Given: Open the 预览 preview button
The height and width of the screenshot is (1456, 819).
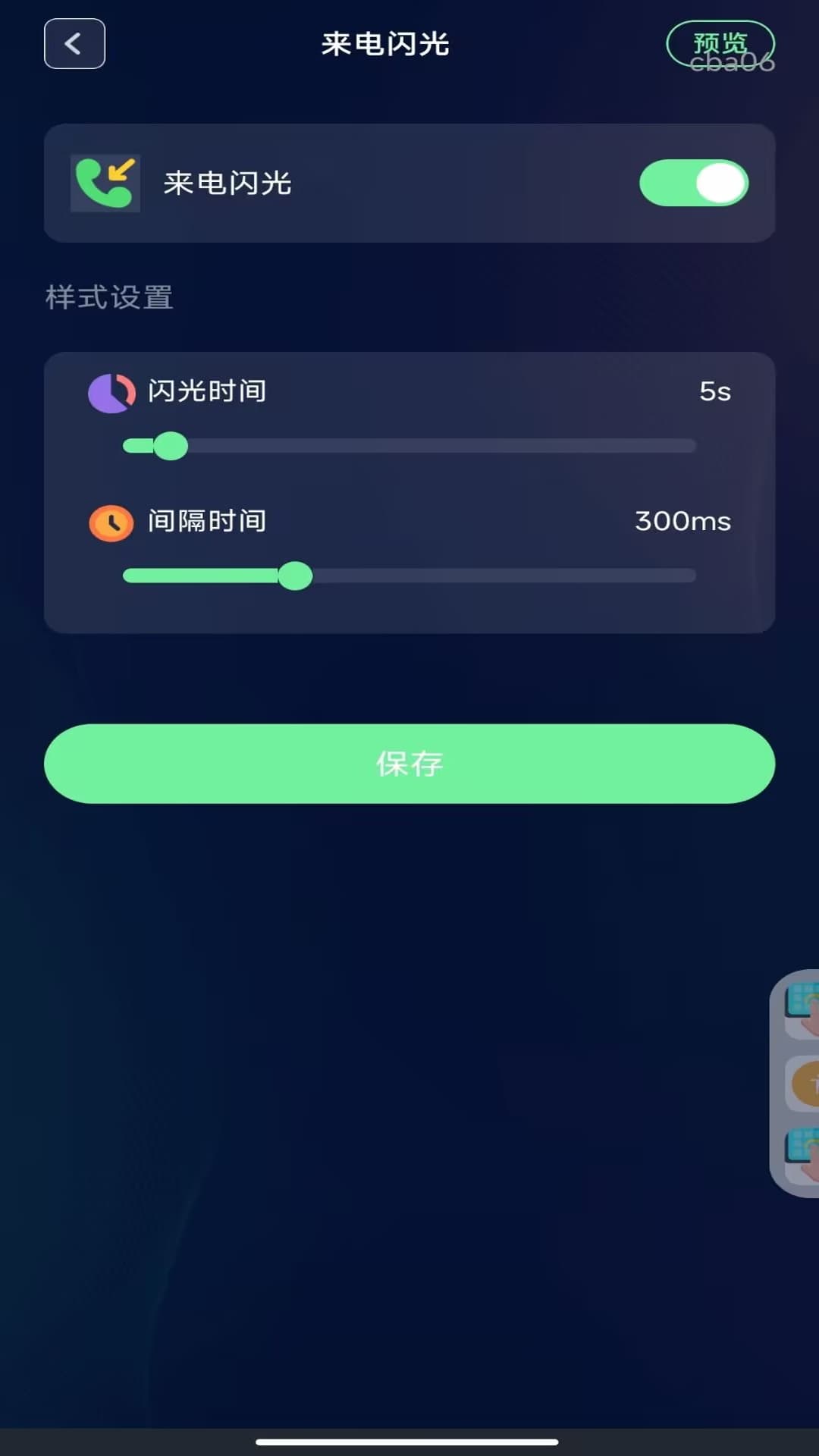Looking at the screenshot, I should pos(720,43).
